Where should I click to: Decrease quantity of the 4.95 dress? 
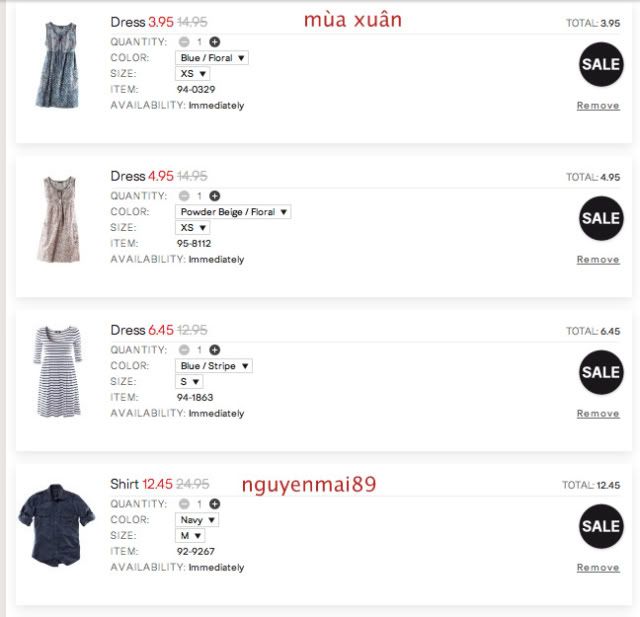(x=183, y=196)
